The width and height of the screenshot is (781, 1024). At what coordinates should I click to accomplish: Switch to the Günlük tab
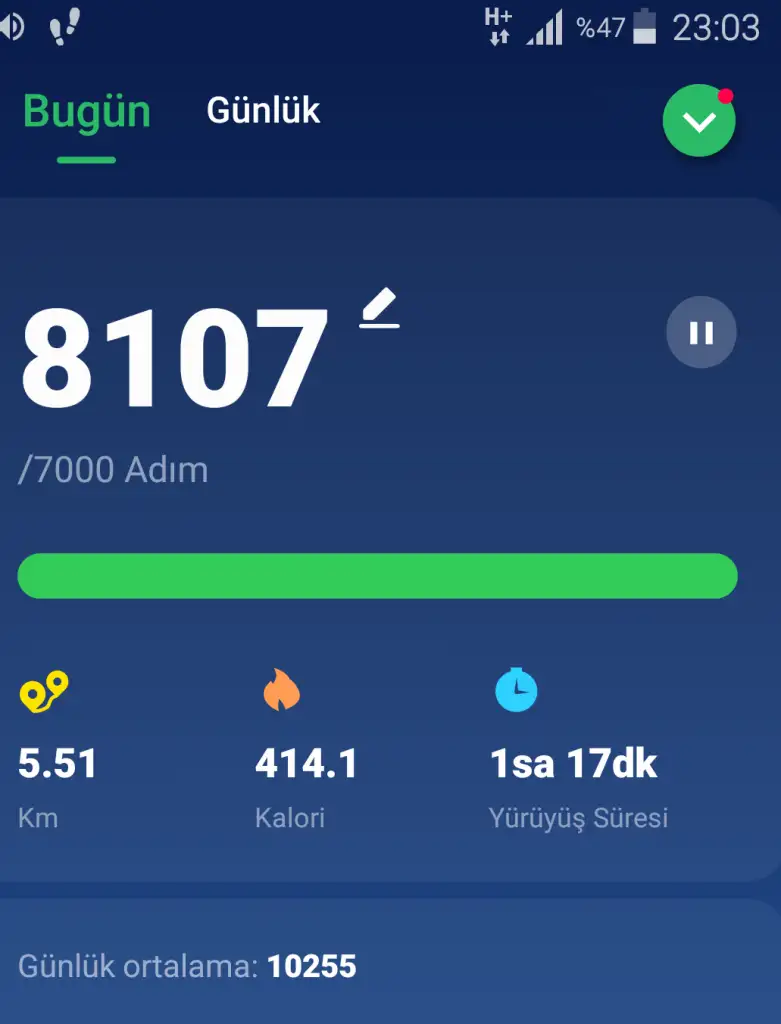[263, 111]
